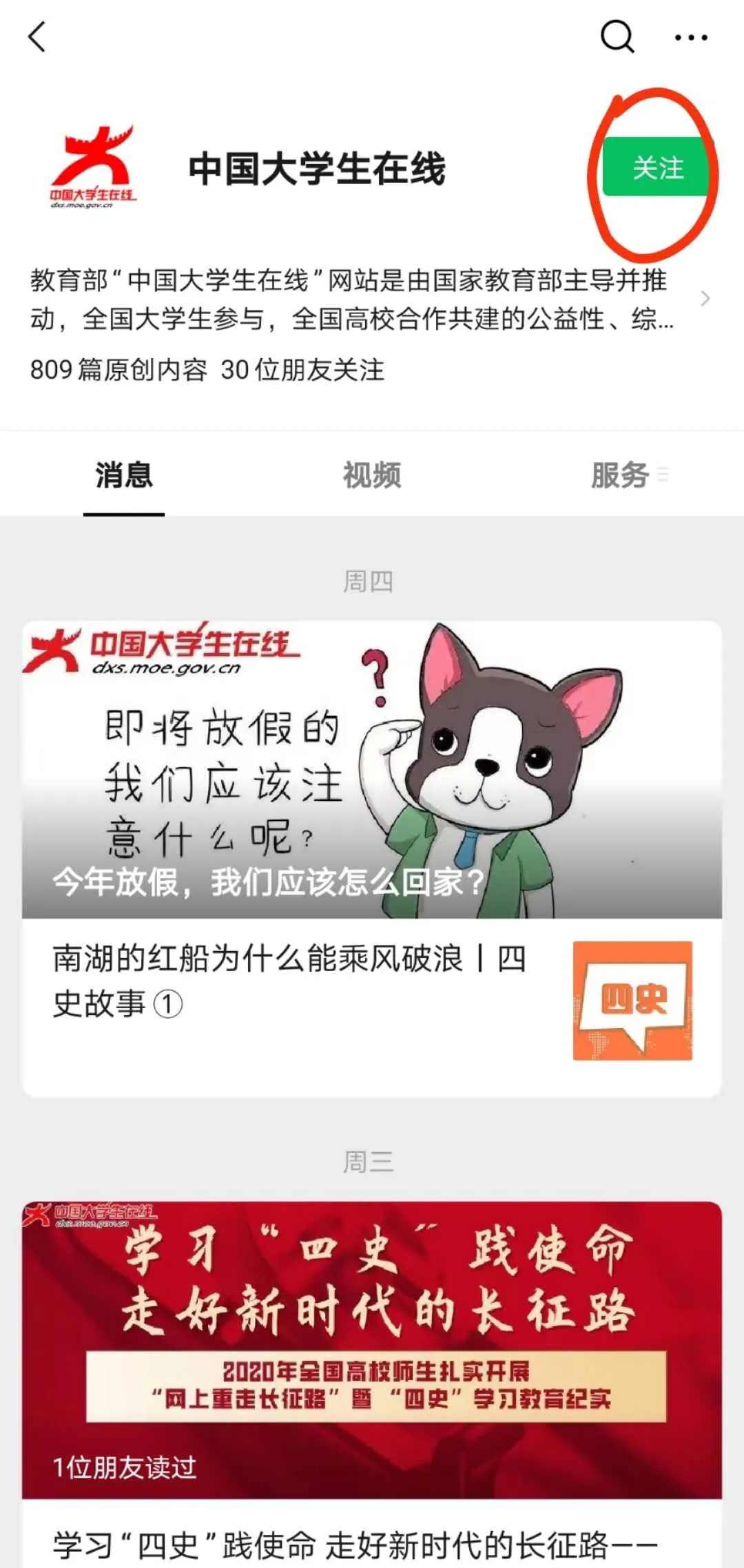Switch to the 视频 tab

pyautogui.click(x=372, y=475)
